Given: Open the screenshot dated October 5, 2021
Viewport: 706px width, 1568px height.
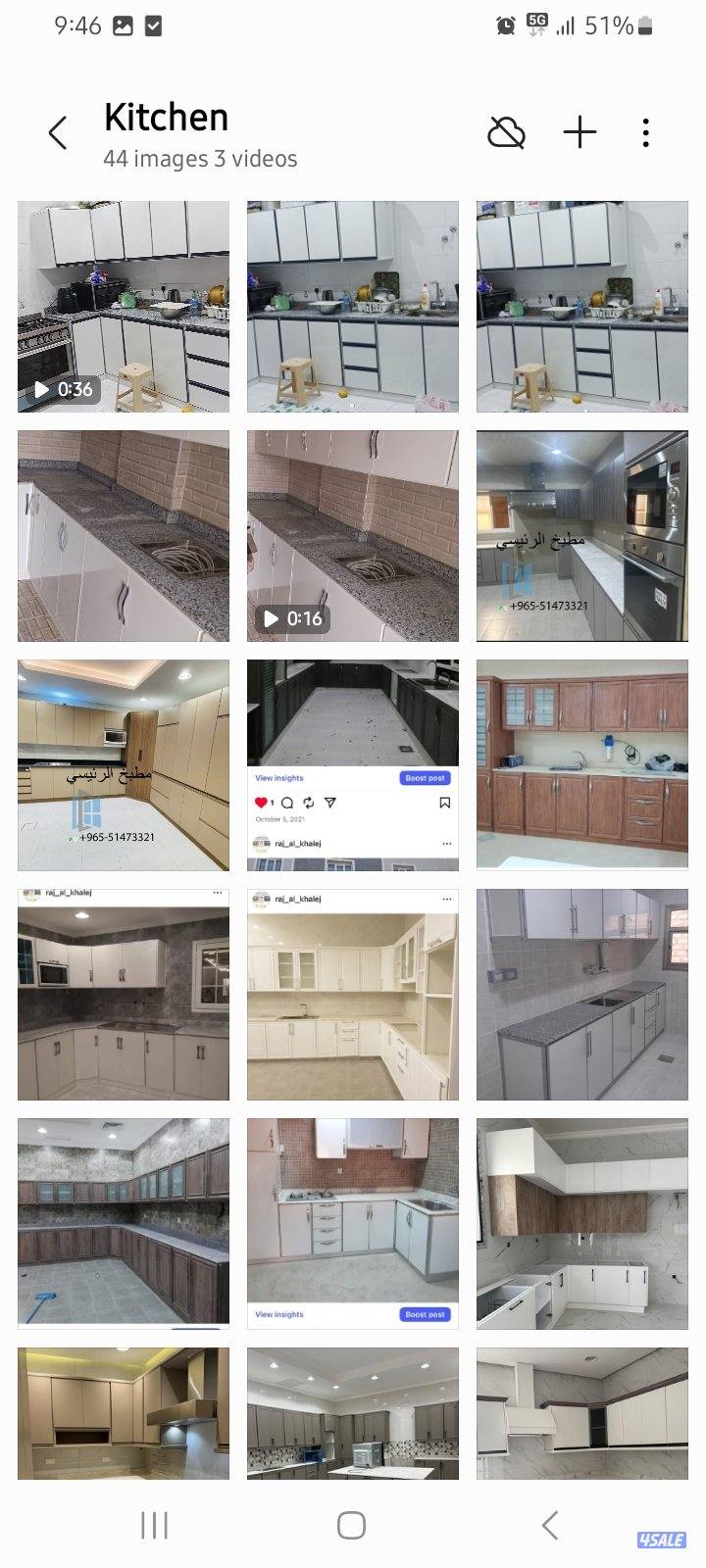Looking at the screenshot, I should click(x=353, y=765).
